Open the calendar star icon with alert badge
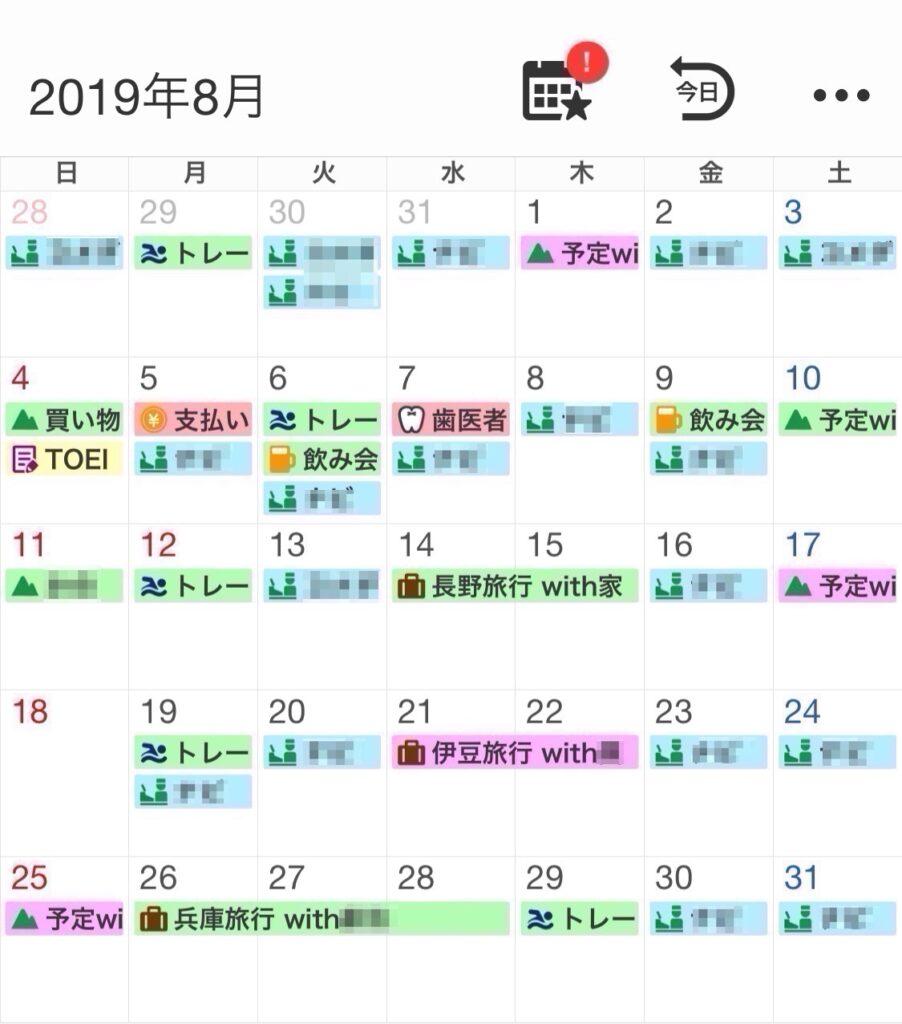The height and width of the screenshot is (1024, 902). tap(558, 90)
